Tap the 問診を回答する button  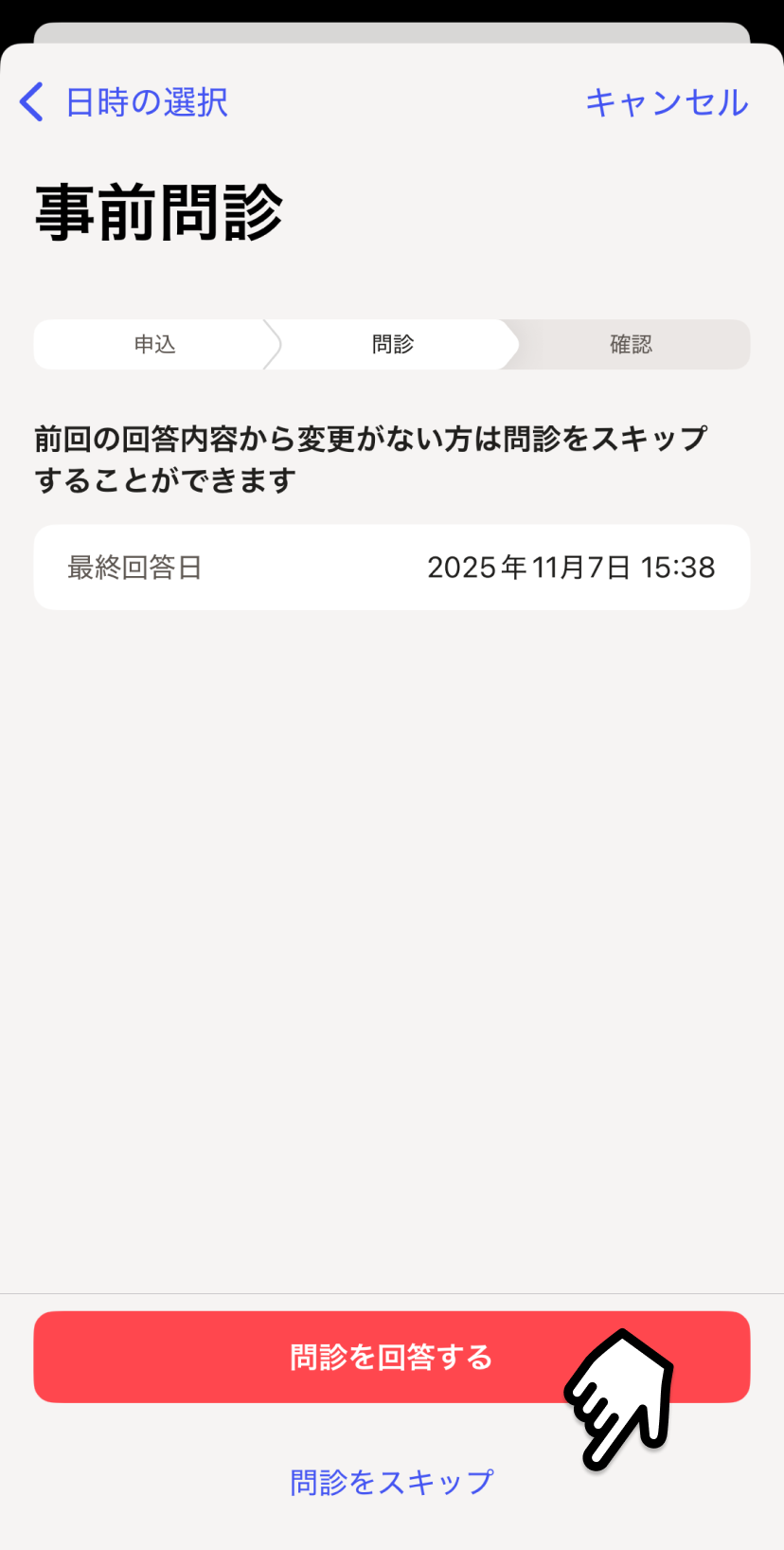pos(391,1357)
